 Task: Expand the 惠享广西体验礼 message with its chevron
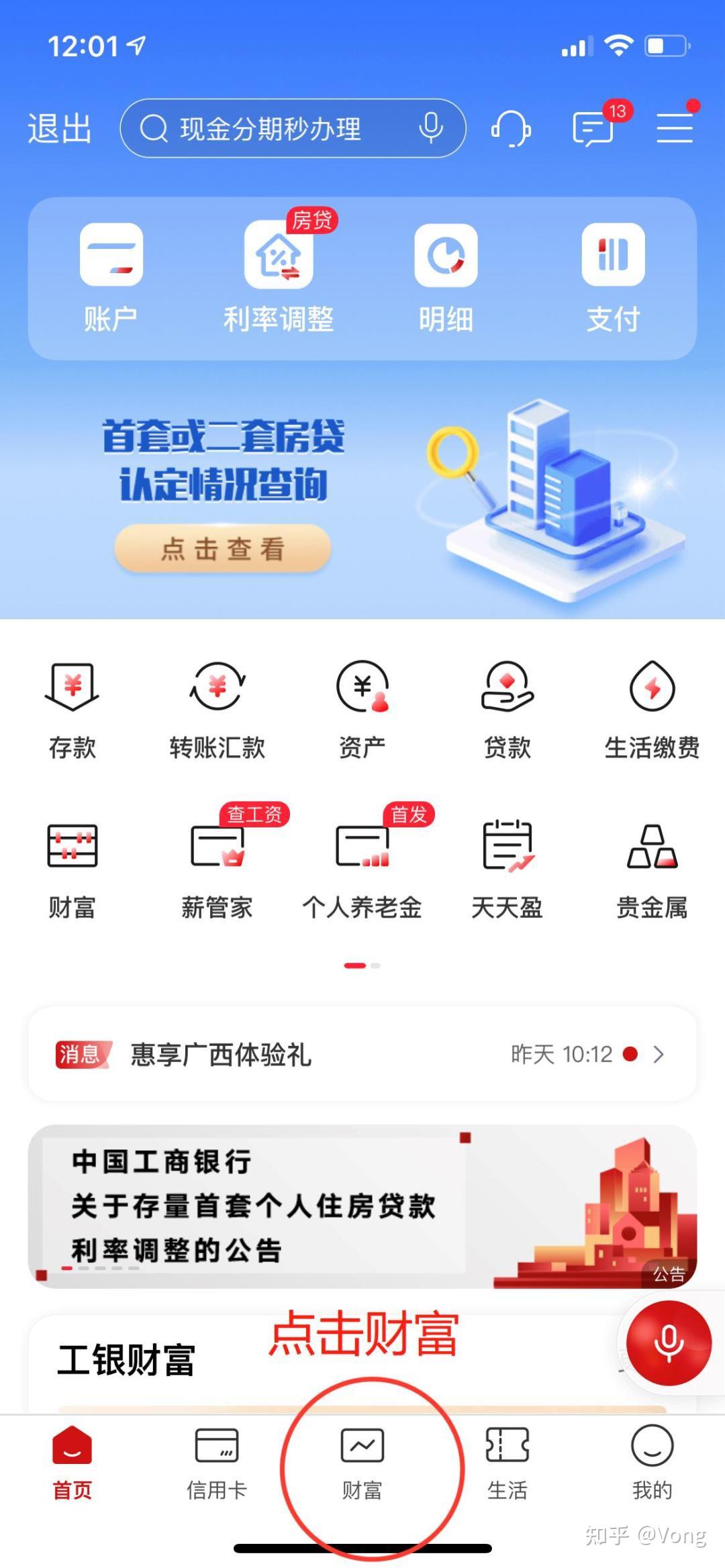[659, 1054]
